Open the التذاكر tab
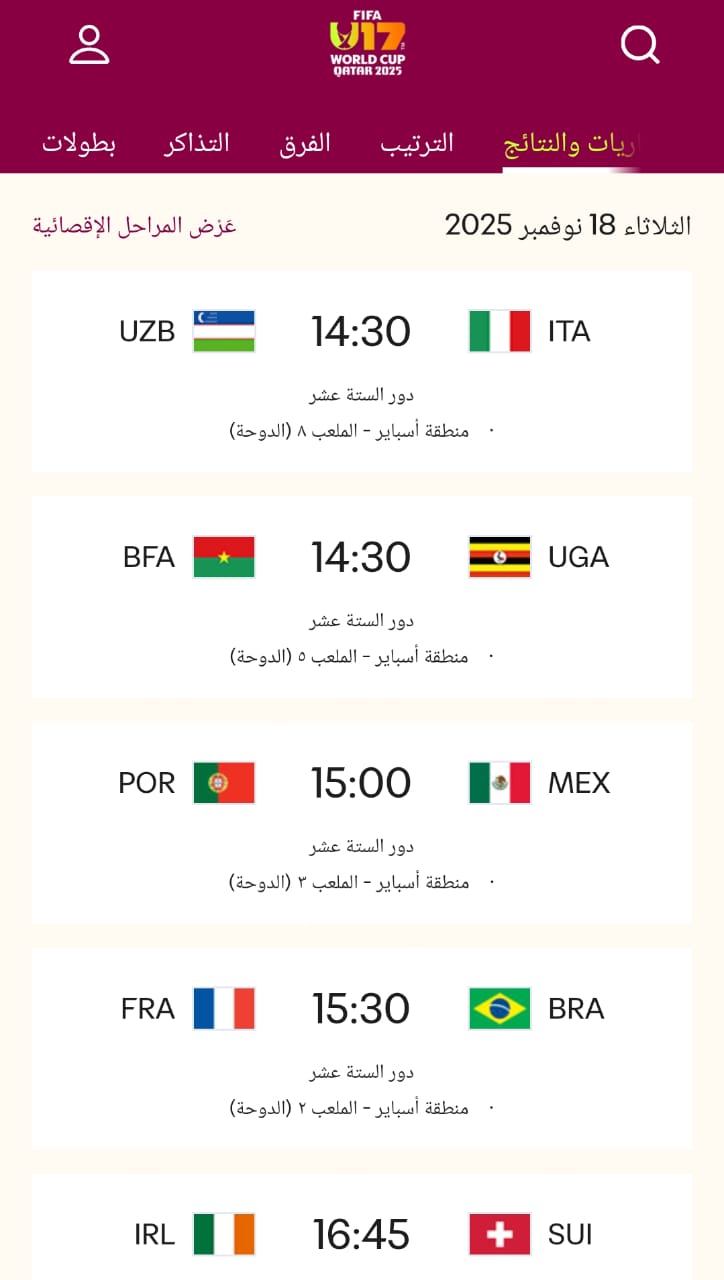The image size is (724, 1280). point(197,143)
